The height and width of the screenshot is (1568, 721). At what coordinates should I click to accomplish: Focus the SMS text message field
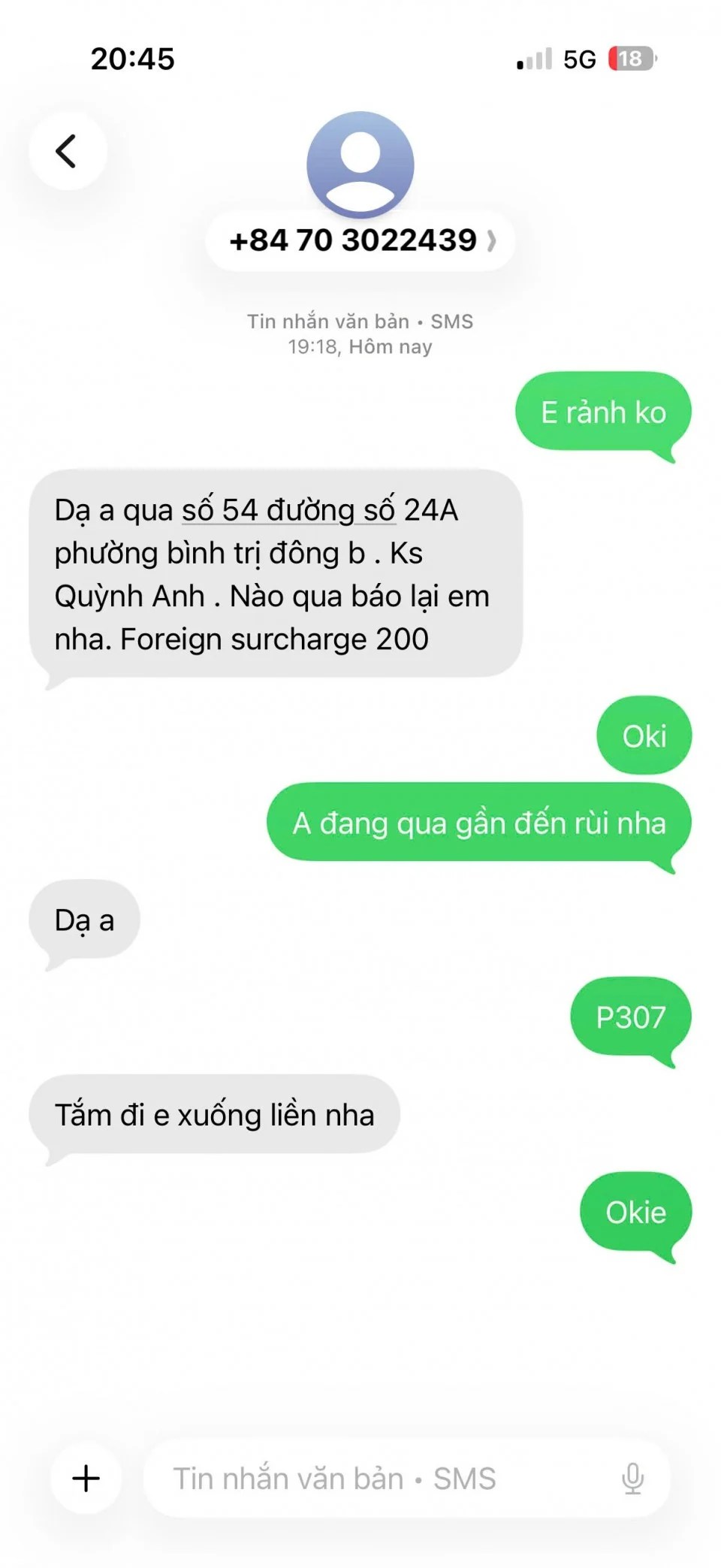(x=376, y=1478)
